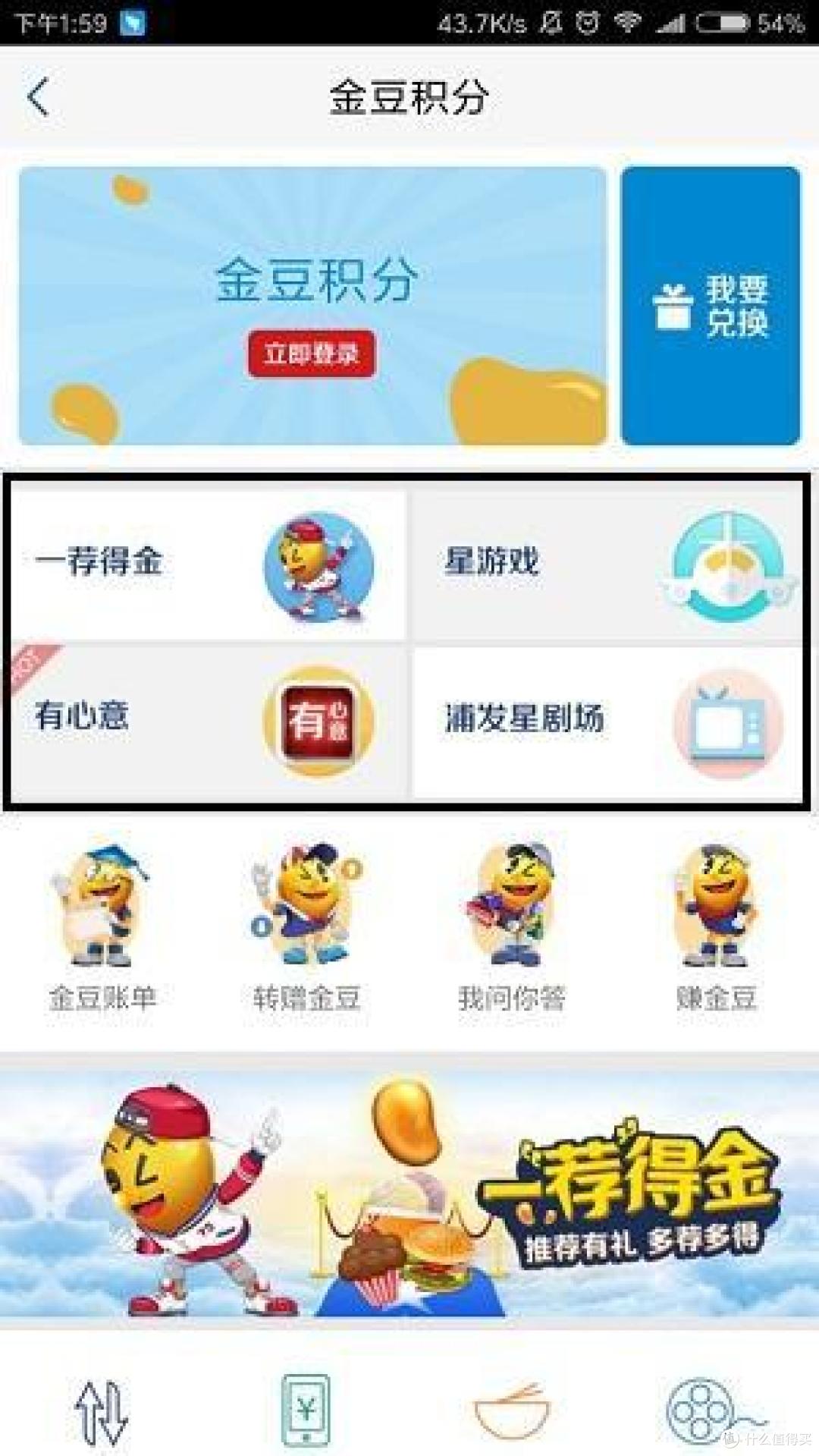Tap 赚金豆 to earn beans
Screen dimensions: 819x1456
[x=716, y=929]
